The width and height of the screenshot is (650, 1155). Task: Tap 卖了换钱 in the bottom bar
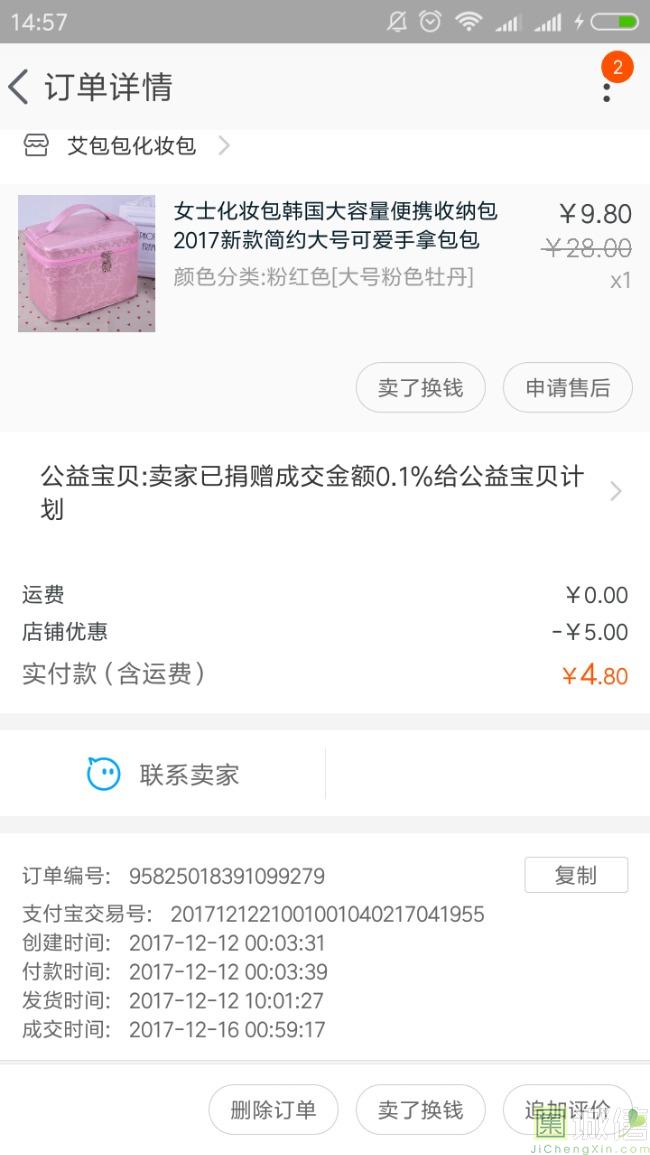click(420, 1109)
